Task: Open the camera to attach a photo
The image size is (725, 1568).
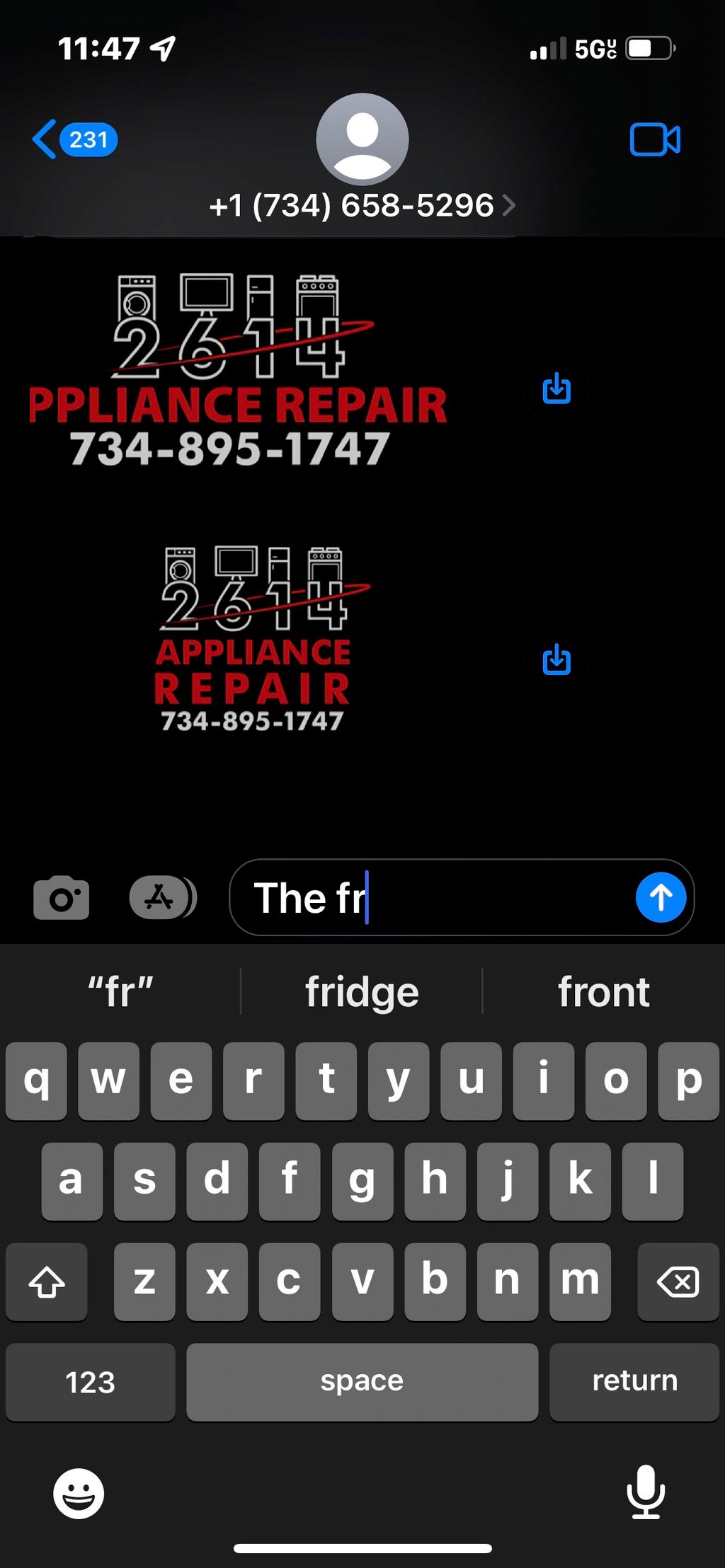Action: pyautogui.click(x=62, y=898)
